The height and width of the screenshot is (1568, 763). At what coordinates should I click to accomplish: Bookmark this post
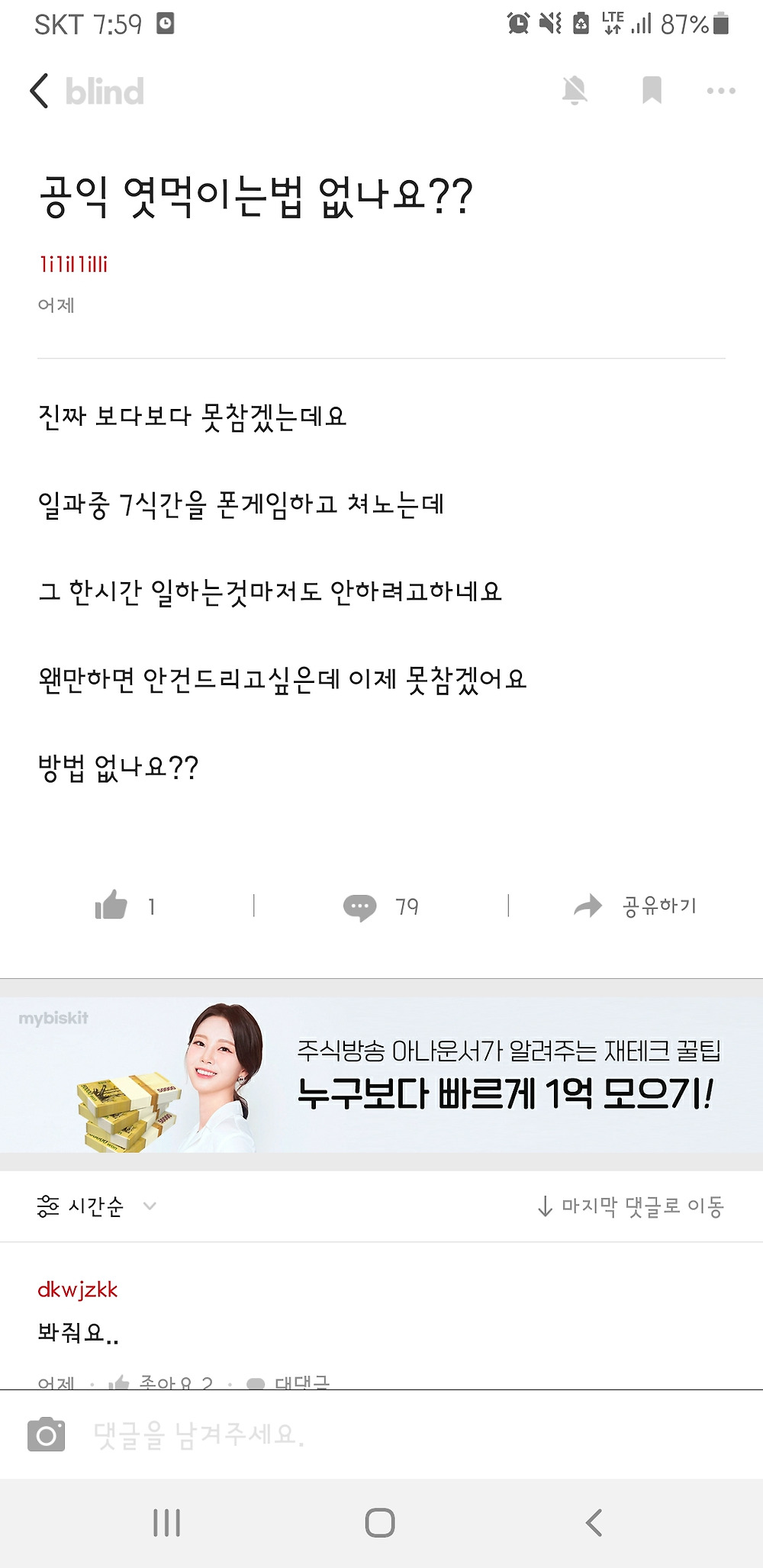(x=652, y=91)
